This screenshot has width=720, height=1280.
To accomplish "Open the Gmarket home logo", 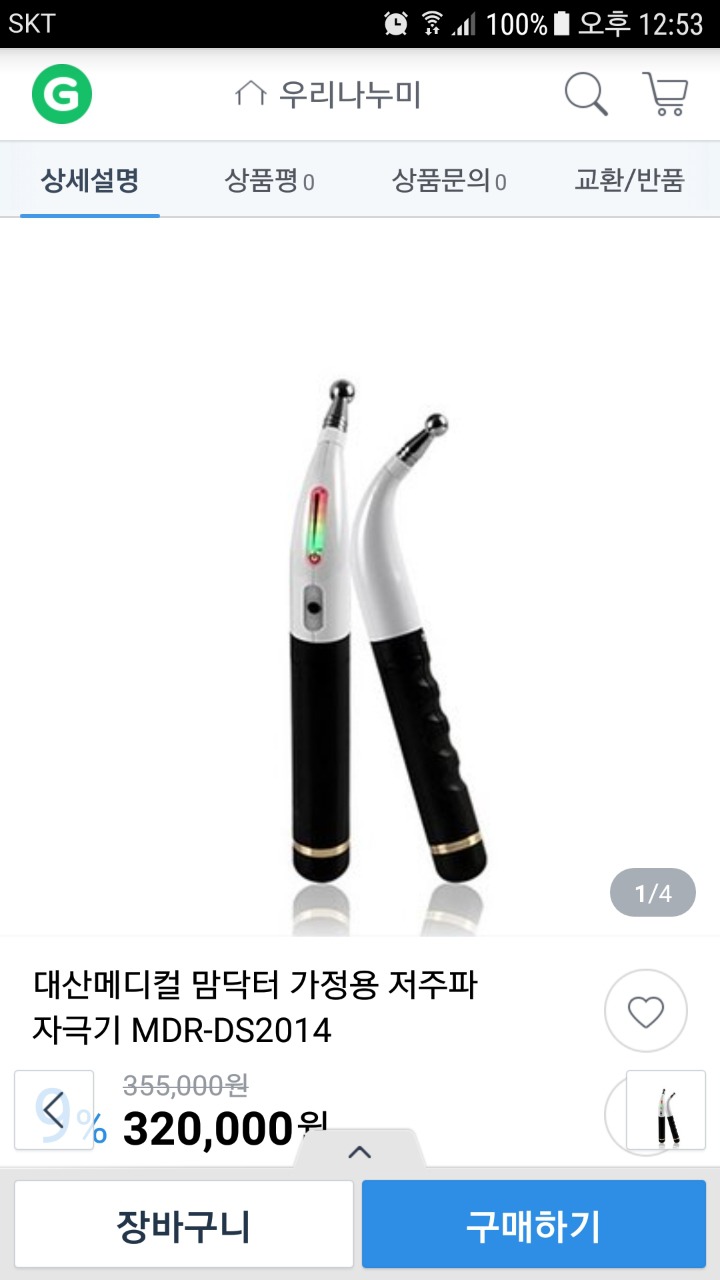I will click(x=62, y=96).
